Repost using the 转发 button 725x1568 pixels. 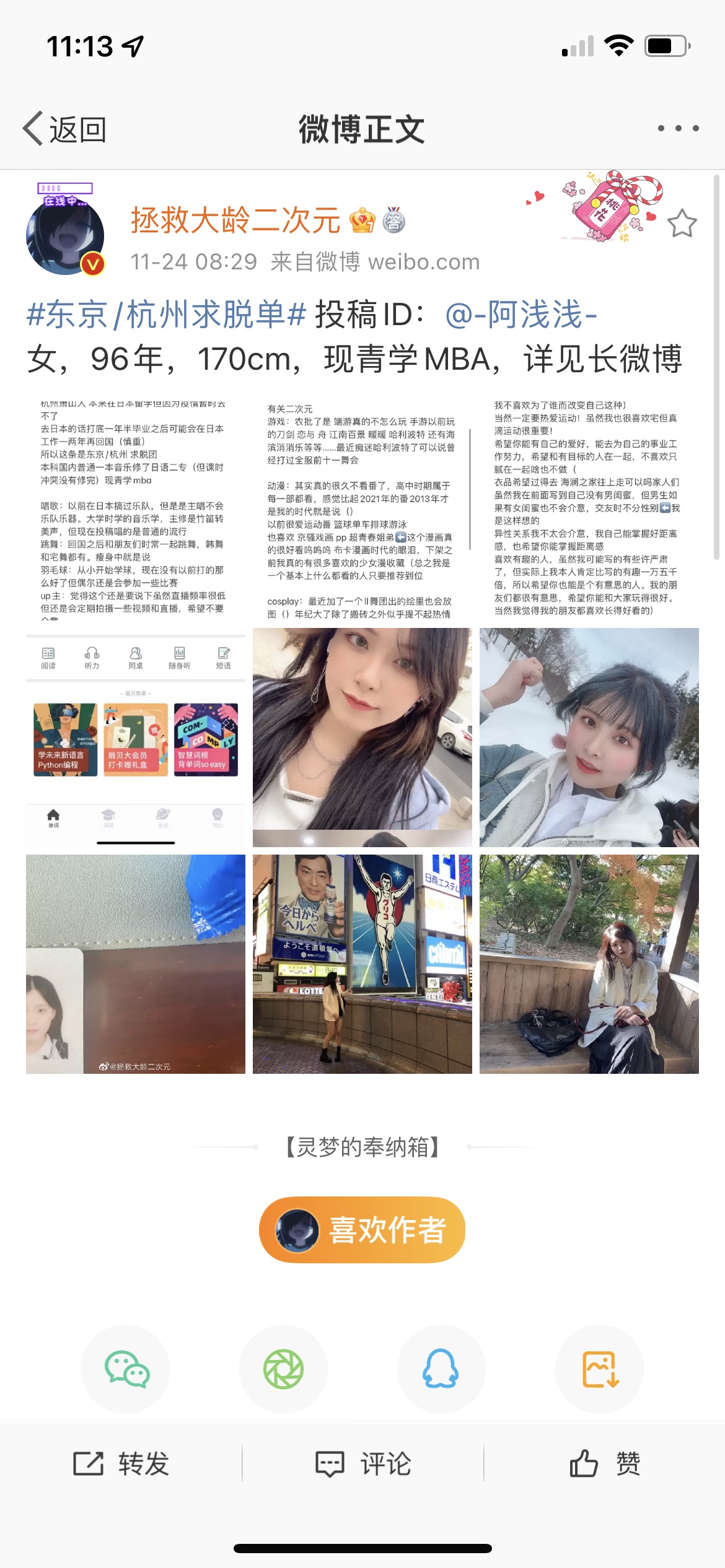pos(121,1464)
